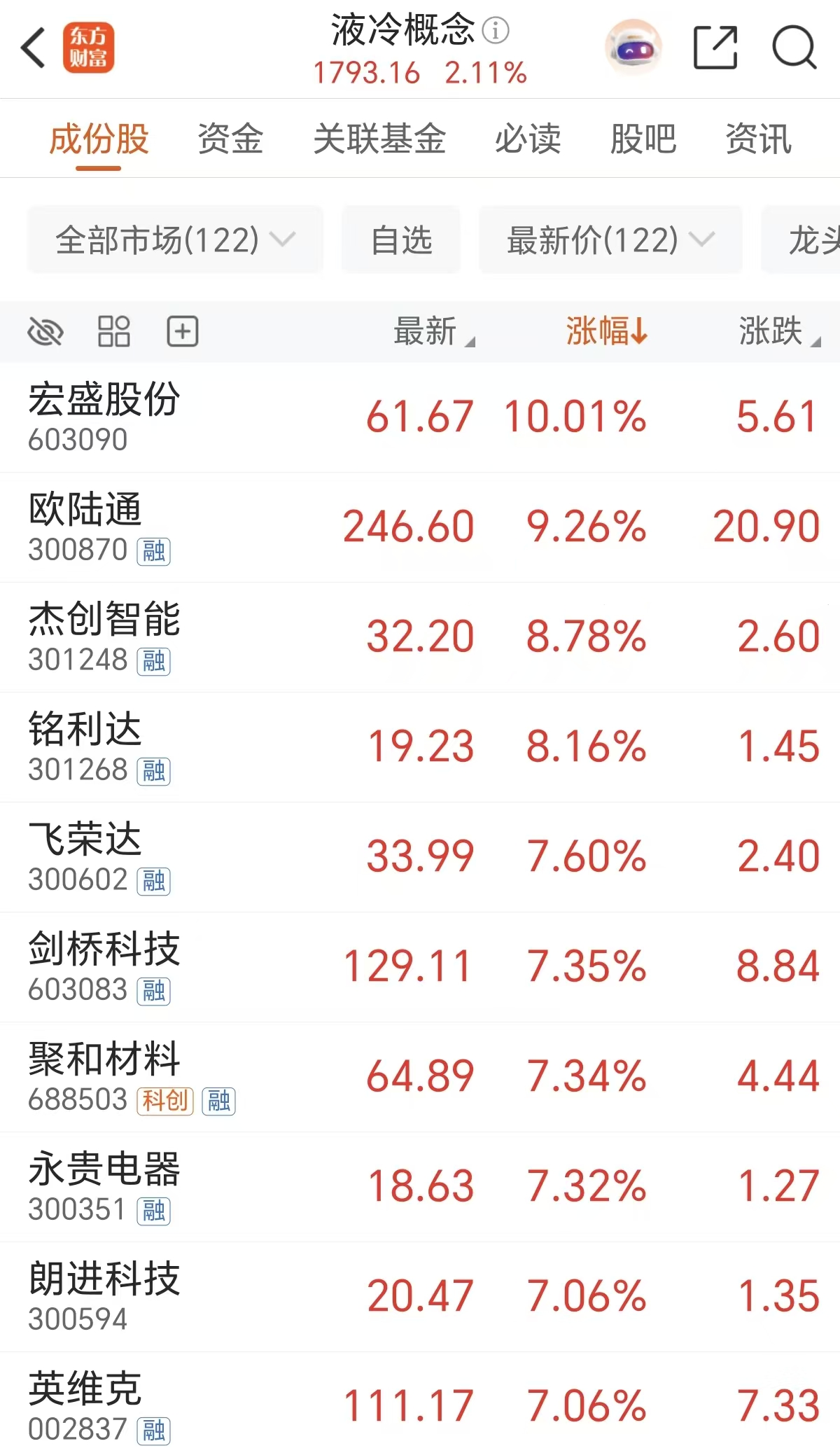Expand the 全部市场(122) dropdown
Screen dimensions: 840x1453
point(175,240)
